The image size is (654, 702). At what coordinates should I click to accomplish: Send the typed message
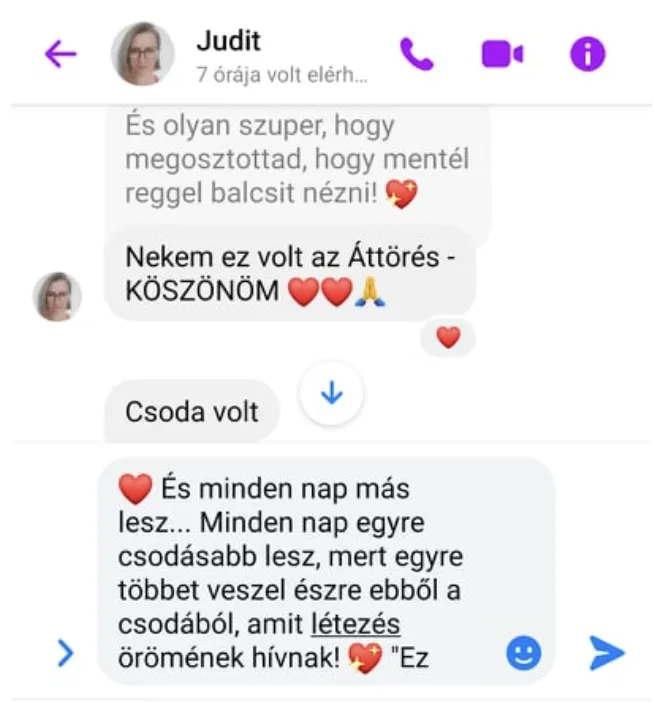tap(606, 653)
